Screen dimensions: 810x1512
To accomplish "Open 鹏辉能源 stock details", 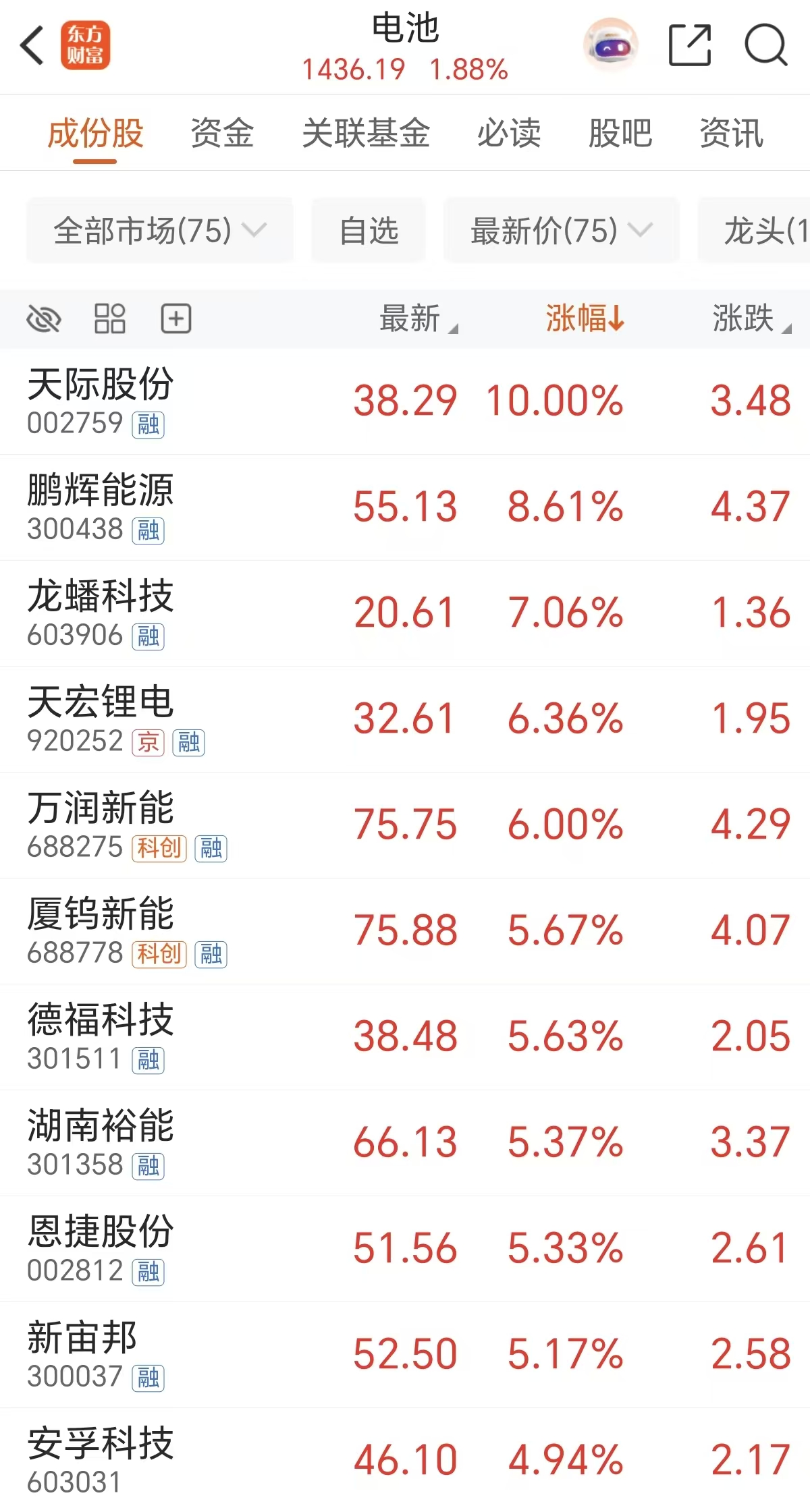I will coord(101,507).
